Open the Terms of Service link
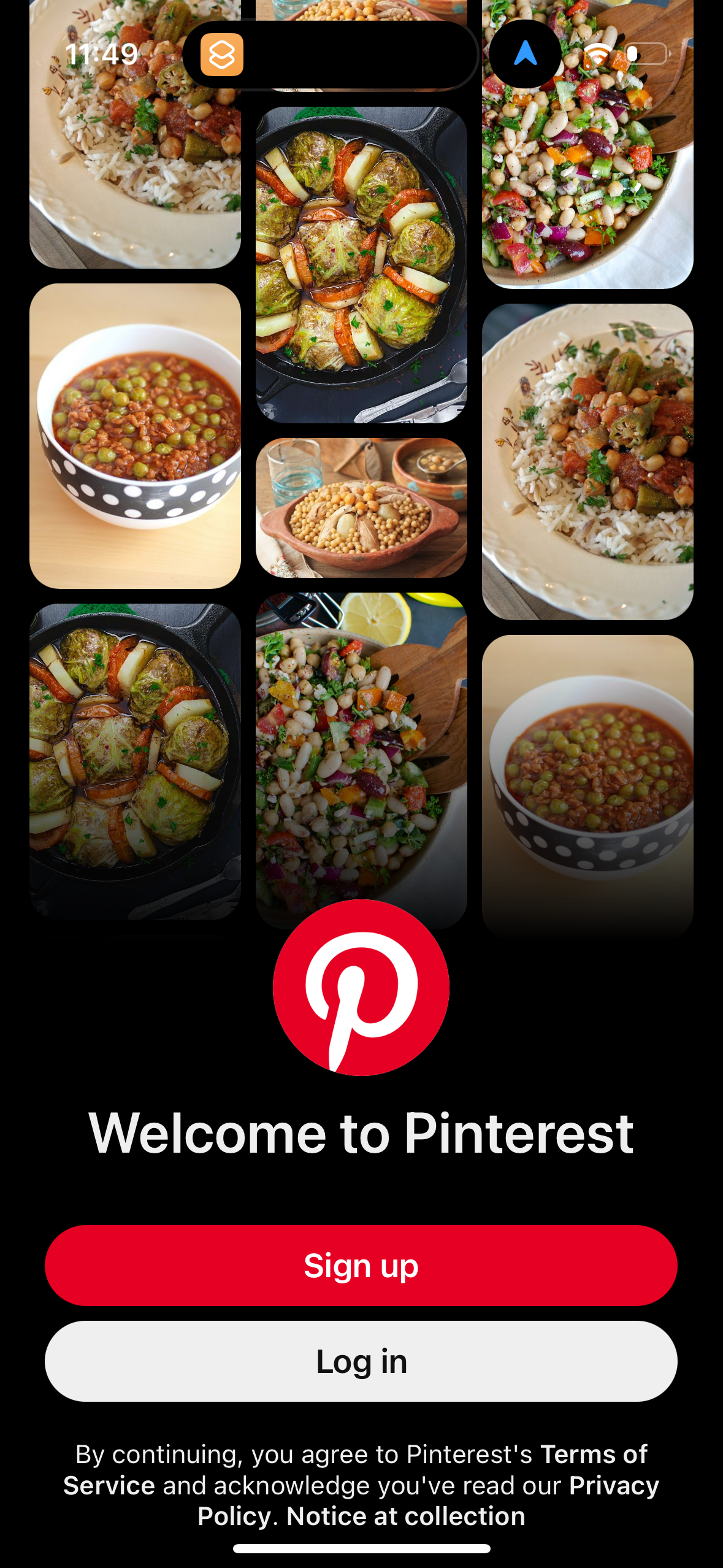The image size is (723, 1568). pyautogui.click(x=593, y=1455)
